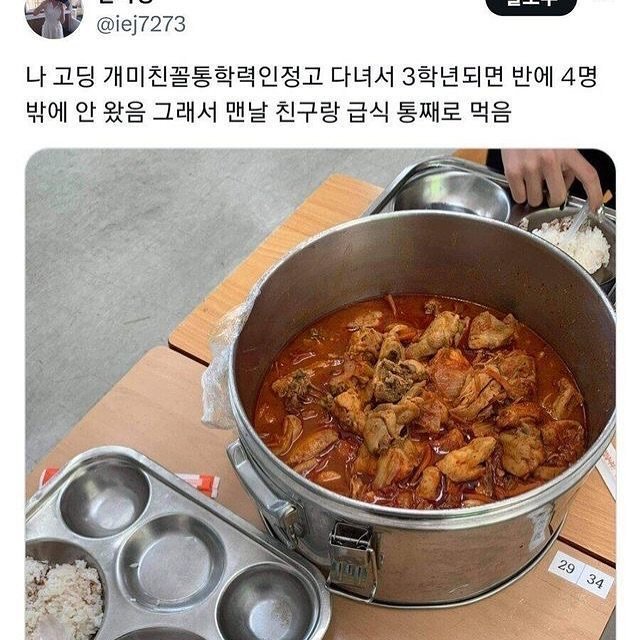This screenshot has height=640, width=640.
Task: Open the profile picture of @iej7273
Action: [53, 16]
